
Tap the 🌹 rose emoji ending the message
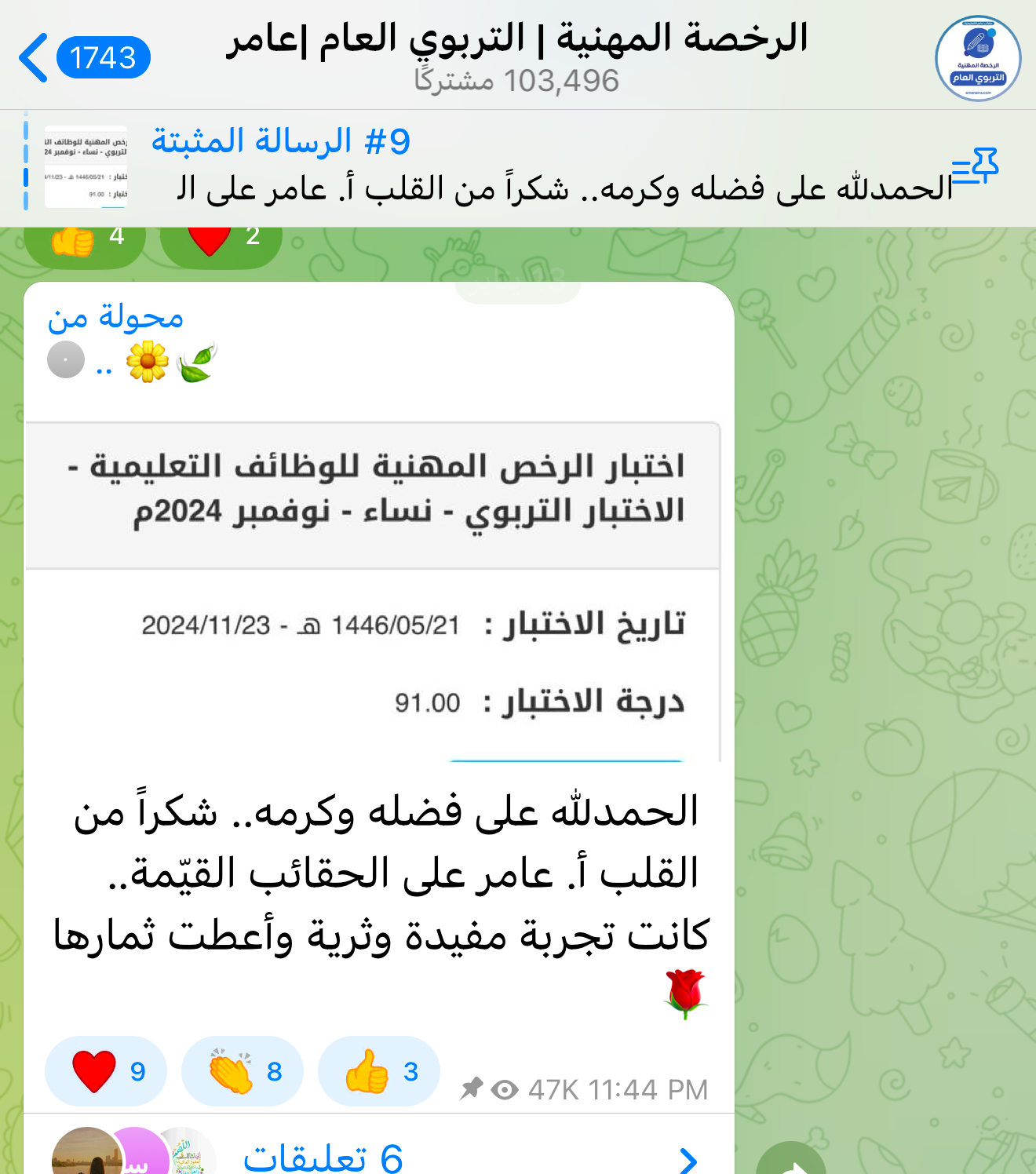point(687,994)
